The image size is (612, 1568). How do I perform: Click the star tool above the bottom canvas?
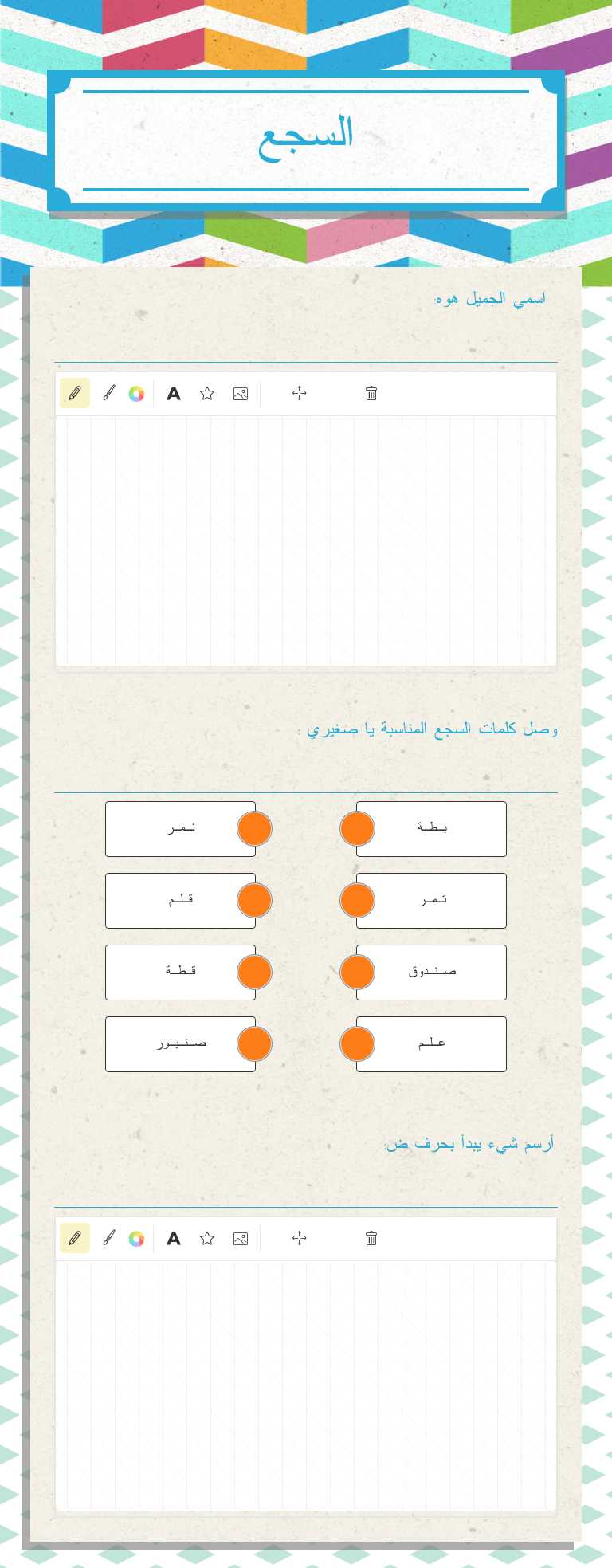tap(206, 1238)
